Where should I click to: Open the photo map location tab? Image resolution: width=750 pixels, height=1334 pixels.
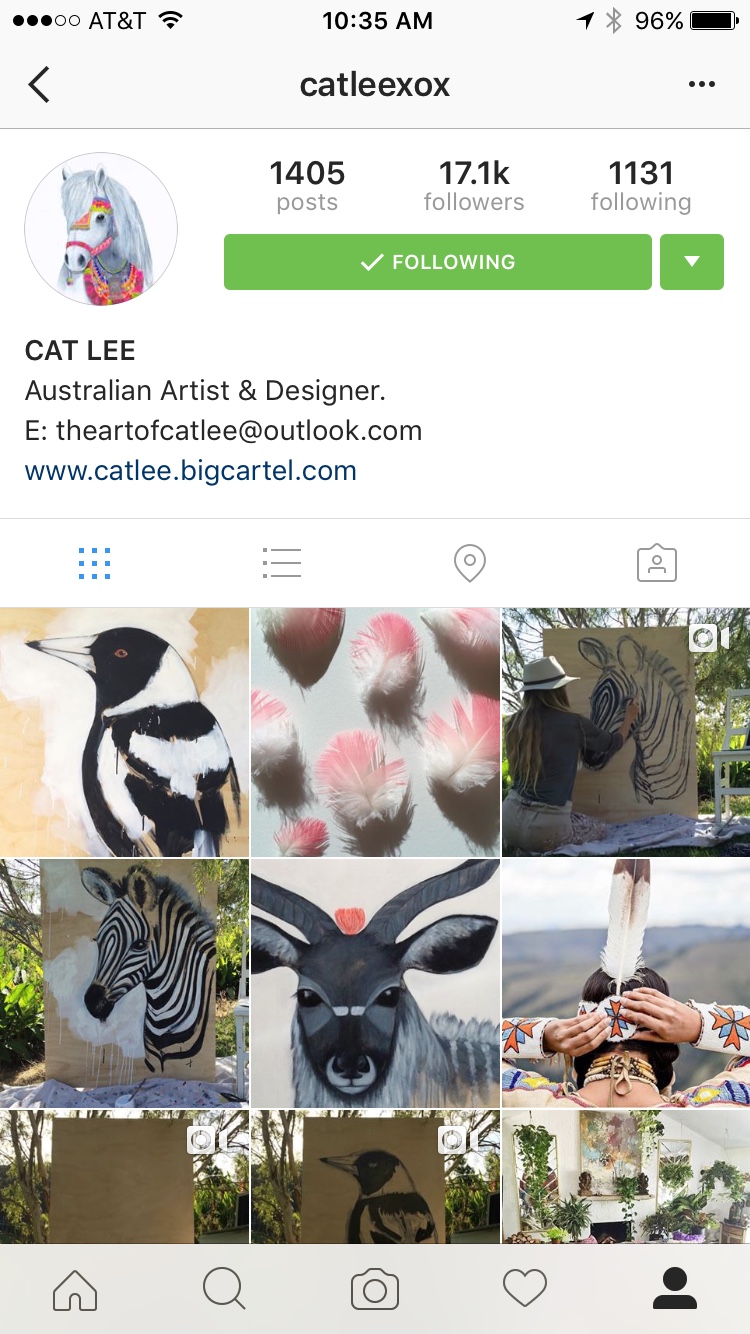click(x=469, y=563)
